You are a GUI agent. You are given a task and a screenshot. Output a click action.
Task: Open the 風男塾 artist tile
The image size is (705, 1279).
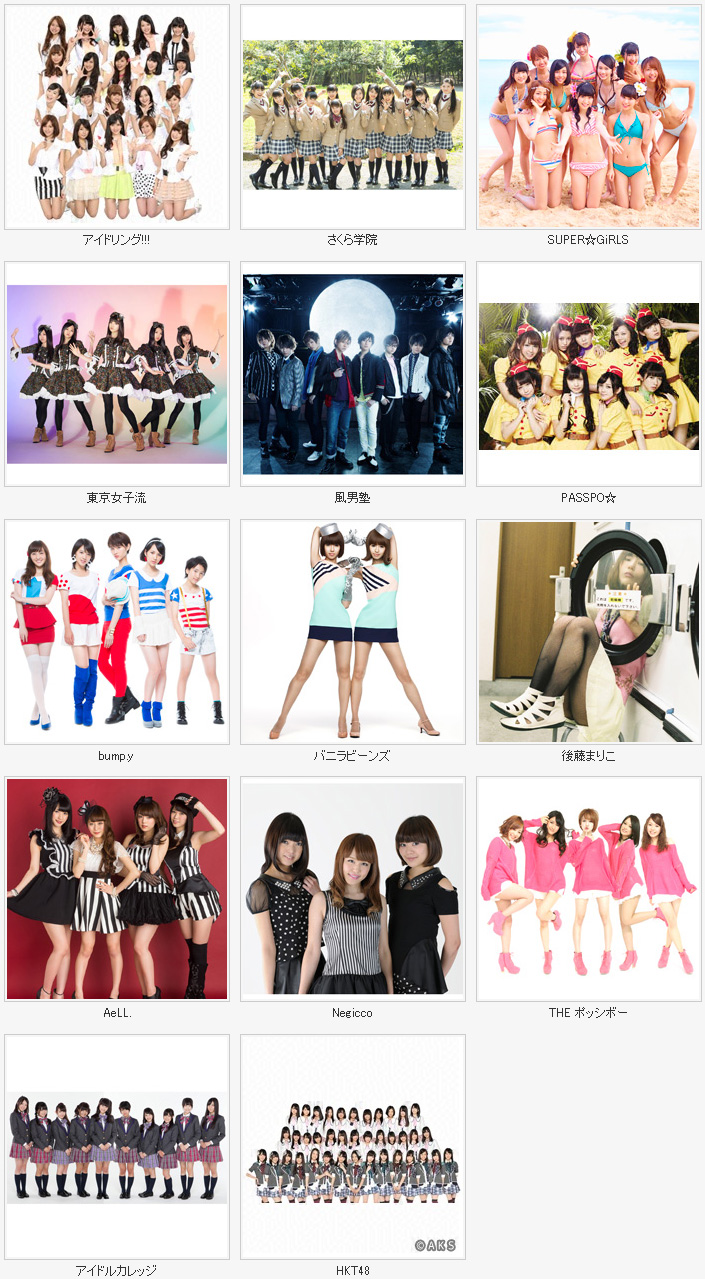pyautogui.click(x=353, y=374)
